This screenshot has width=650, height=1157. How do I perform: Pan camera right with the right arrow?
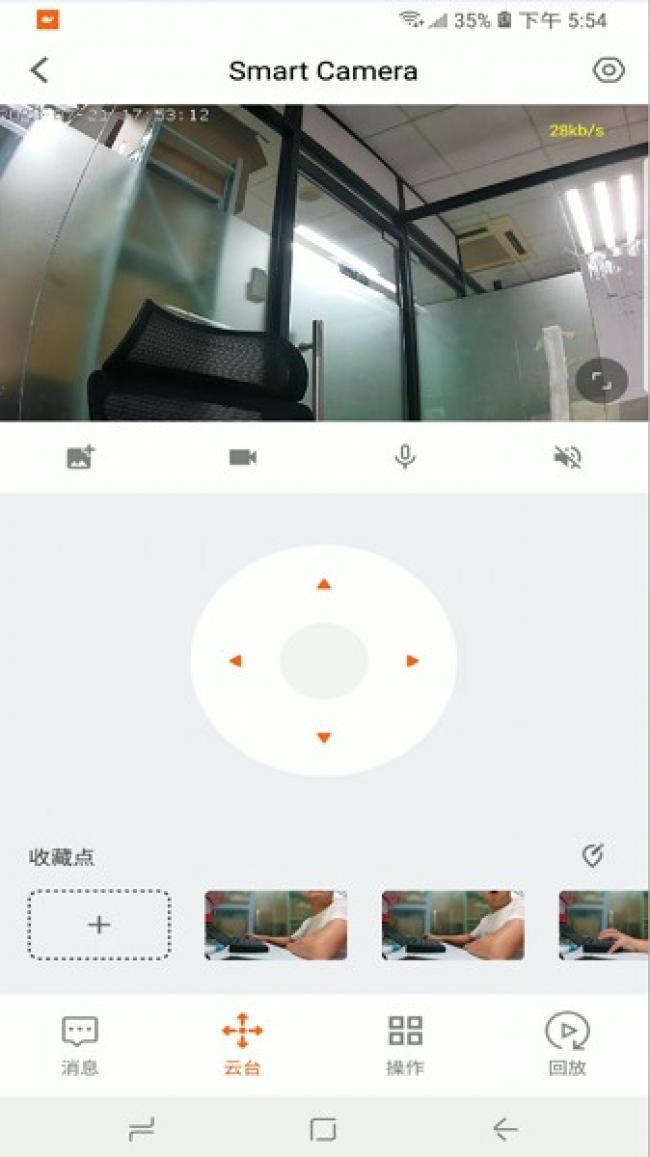click(x=412, y=661)
